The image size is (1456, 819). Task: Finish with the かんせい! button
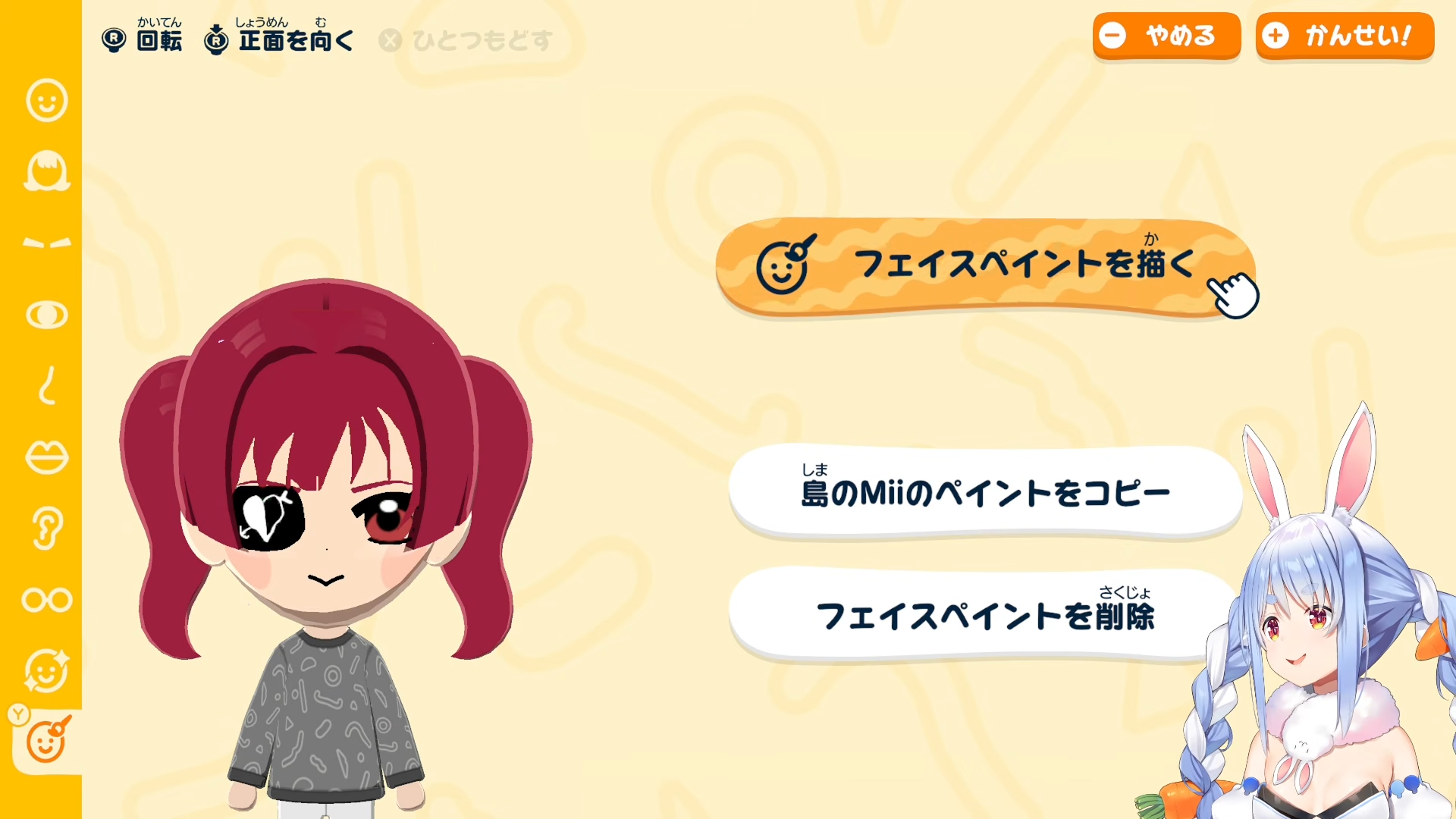(1345, 36)
